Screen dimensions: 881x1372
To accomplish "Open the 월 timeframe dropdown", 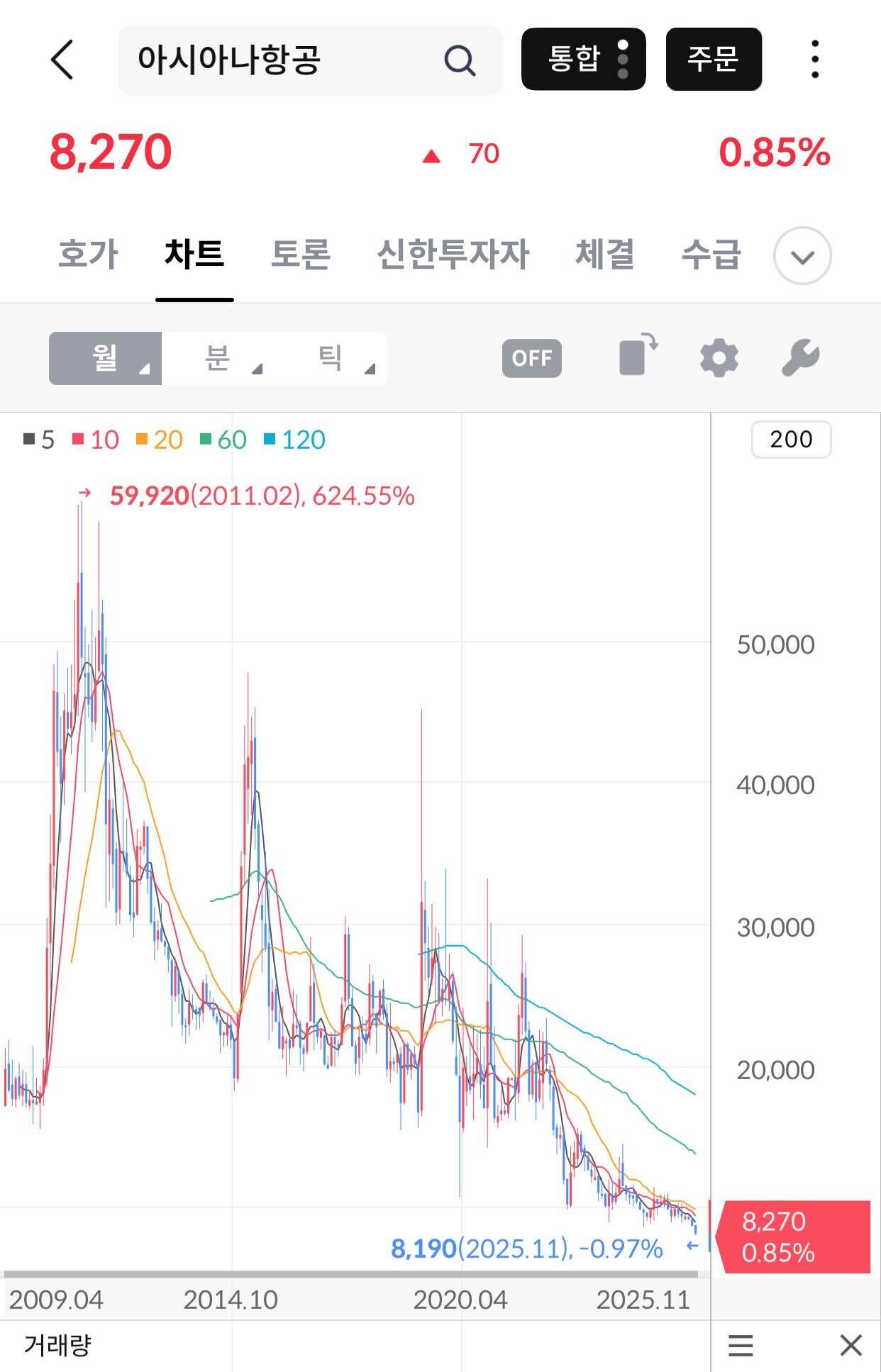I will (x=104, y=357).
